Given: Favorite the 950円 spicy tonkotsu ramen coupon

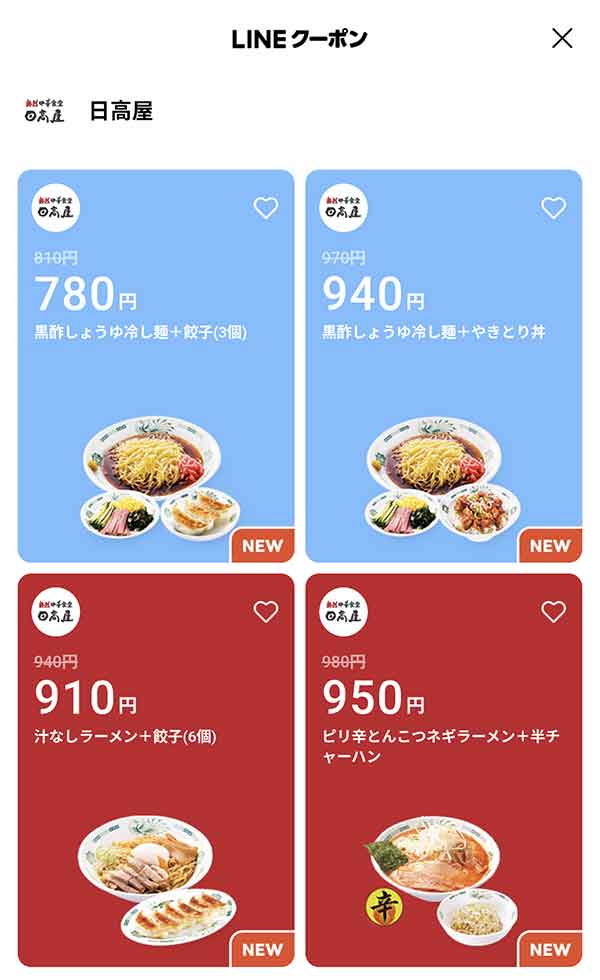Looking at the screenshot, I should coord(553,612).
